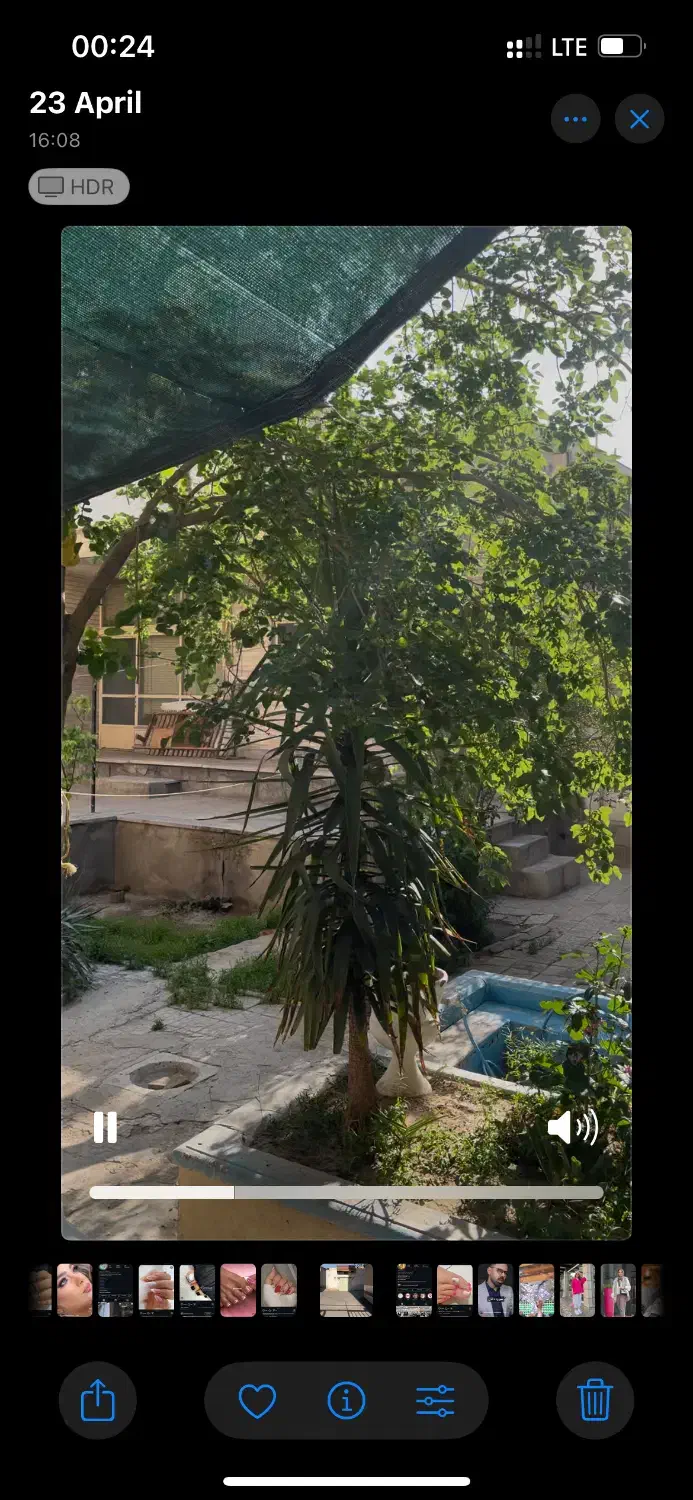Open the info details panel
Image resolution: width=693 pixels, height=1500 pixels.
(x=346, y=1401)
